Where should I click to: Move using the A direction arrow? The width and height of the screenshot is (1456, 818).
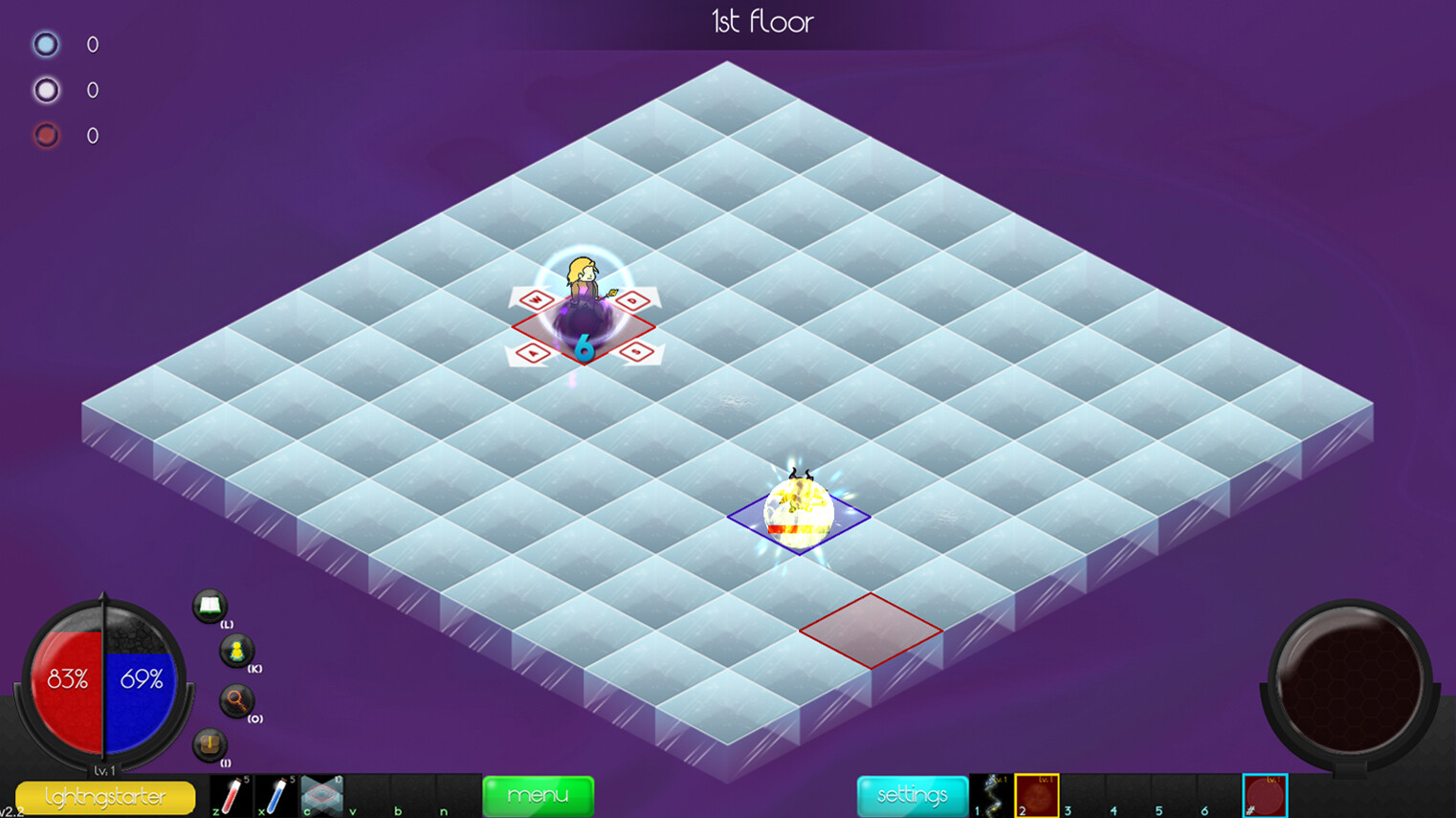pos(533,354)
